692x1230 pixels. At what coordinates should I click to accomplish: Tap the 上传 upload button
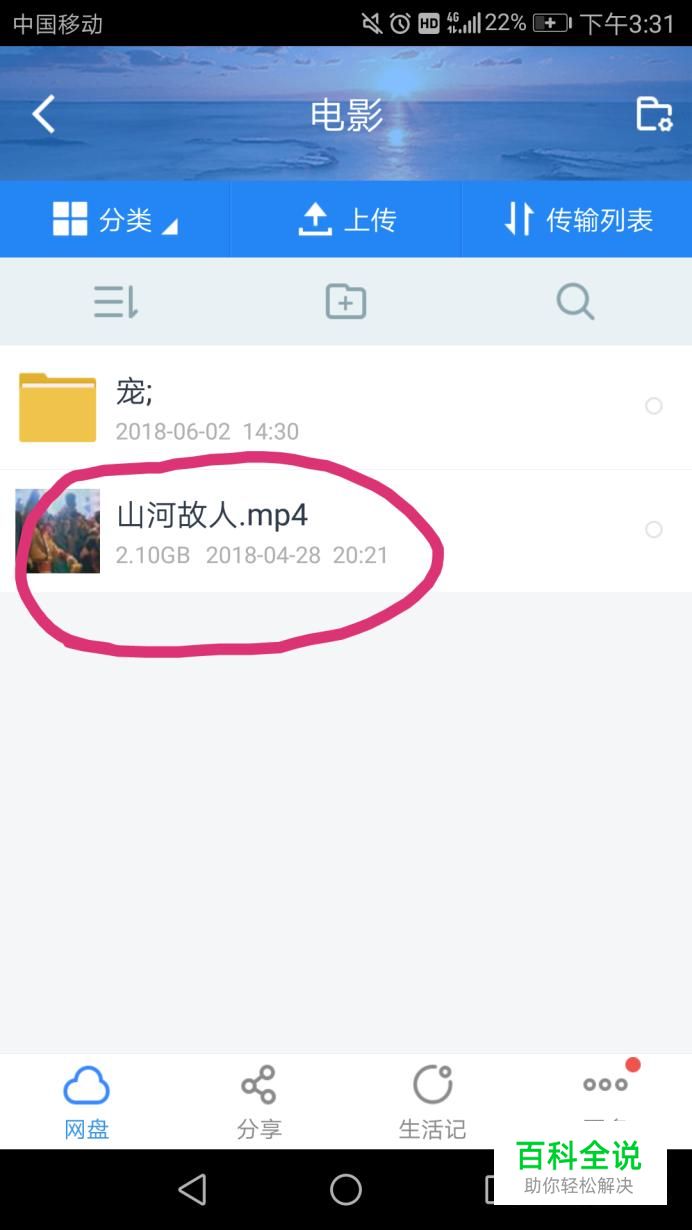point(346,220)
